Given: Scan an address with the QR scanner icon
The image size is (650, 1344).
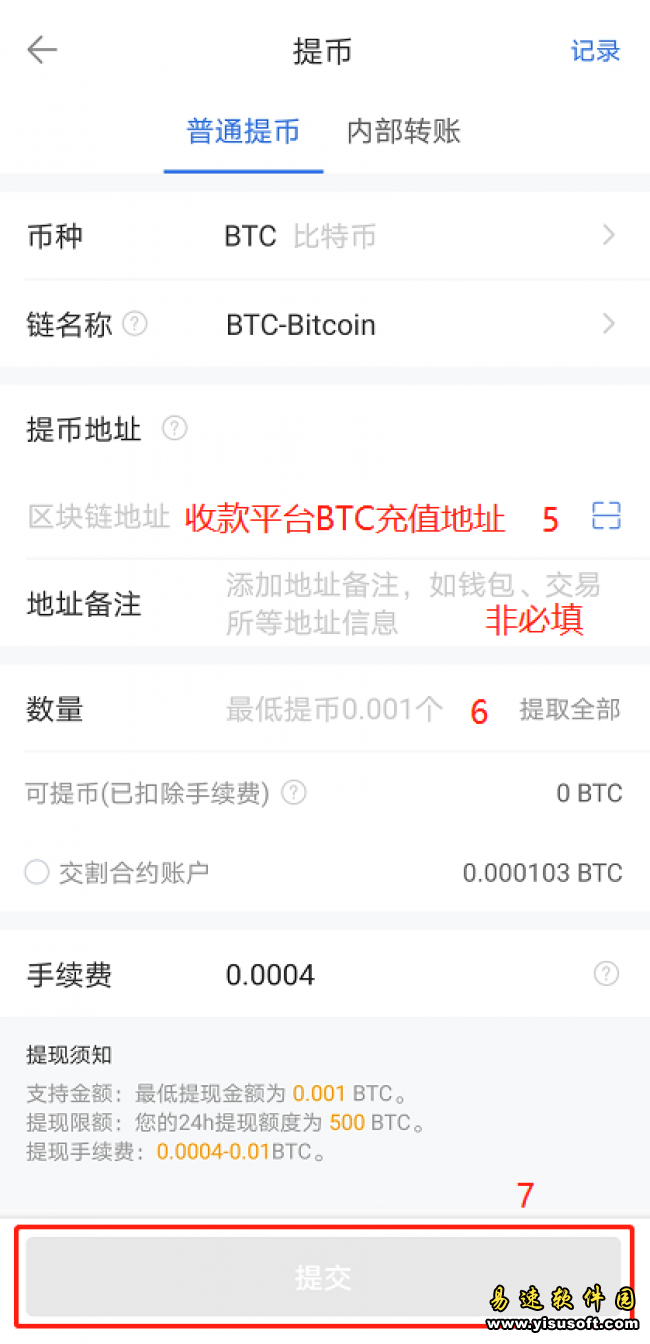Looking at the screenshot, I should (606, 516).
